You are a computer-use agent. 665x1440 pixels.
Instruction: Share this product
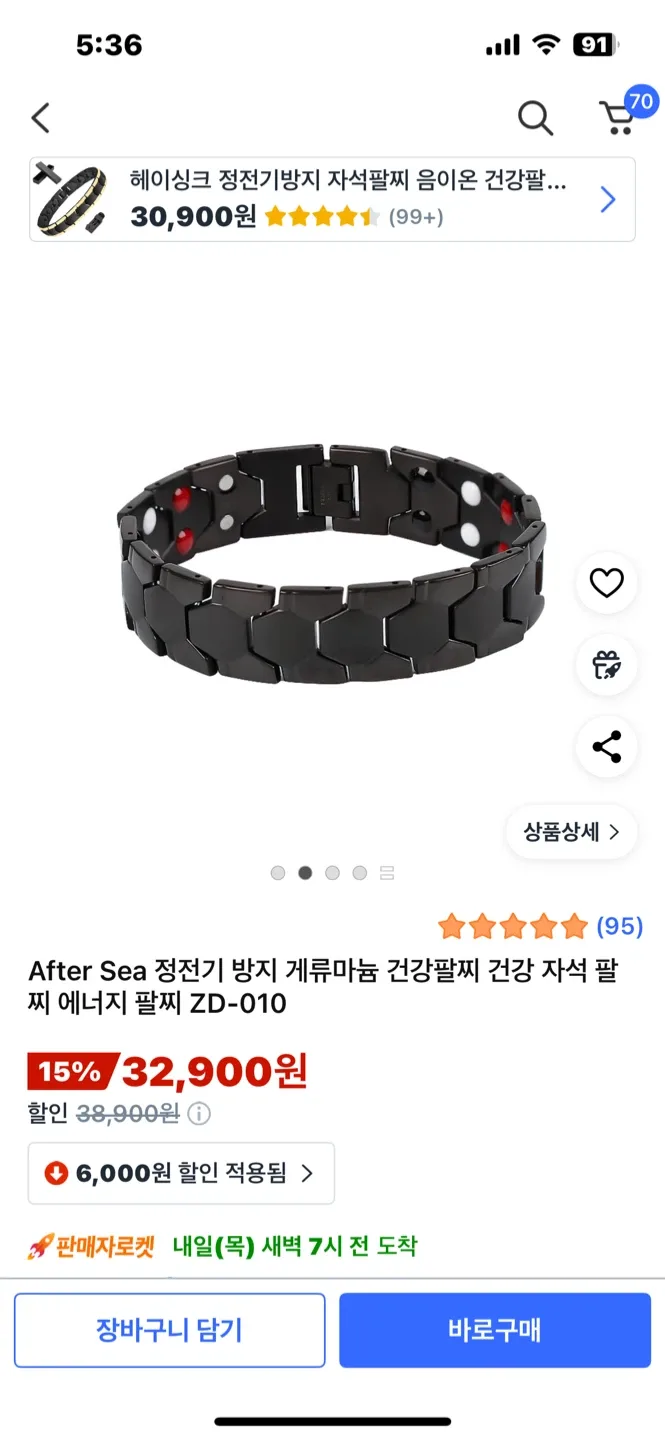[x=606, y=747]
